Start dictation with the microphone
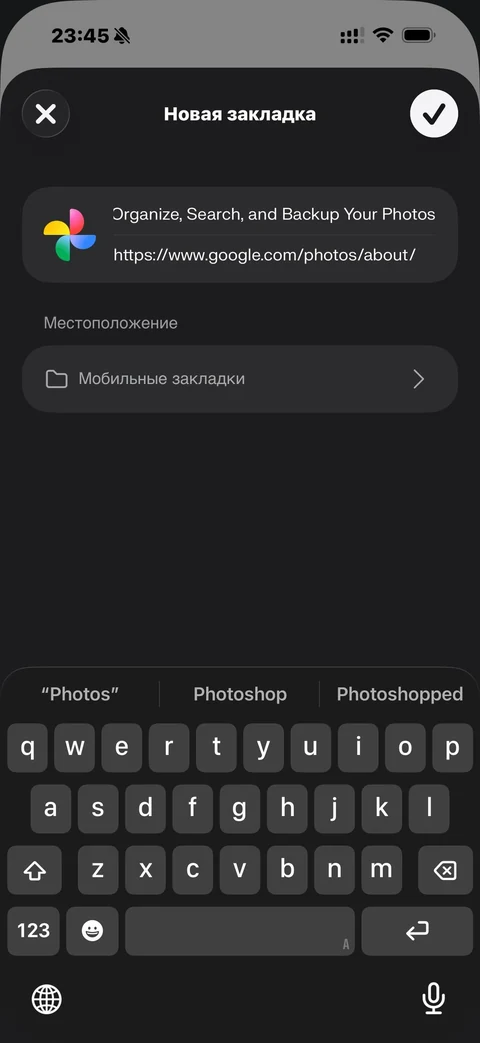480x1043 pixels. click(433, 998)
